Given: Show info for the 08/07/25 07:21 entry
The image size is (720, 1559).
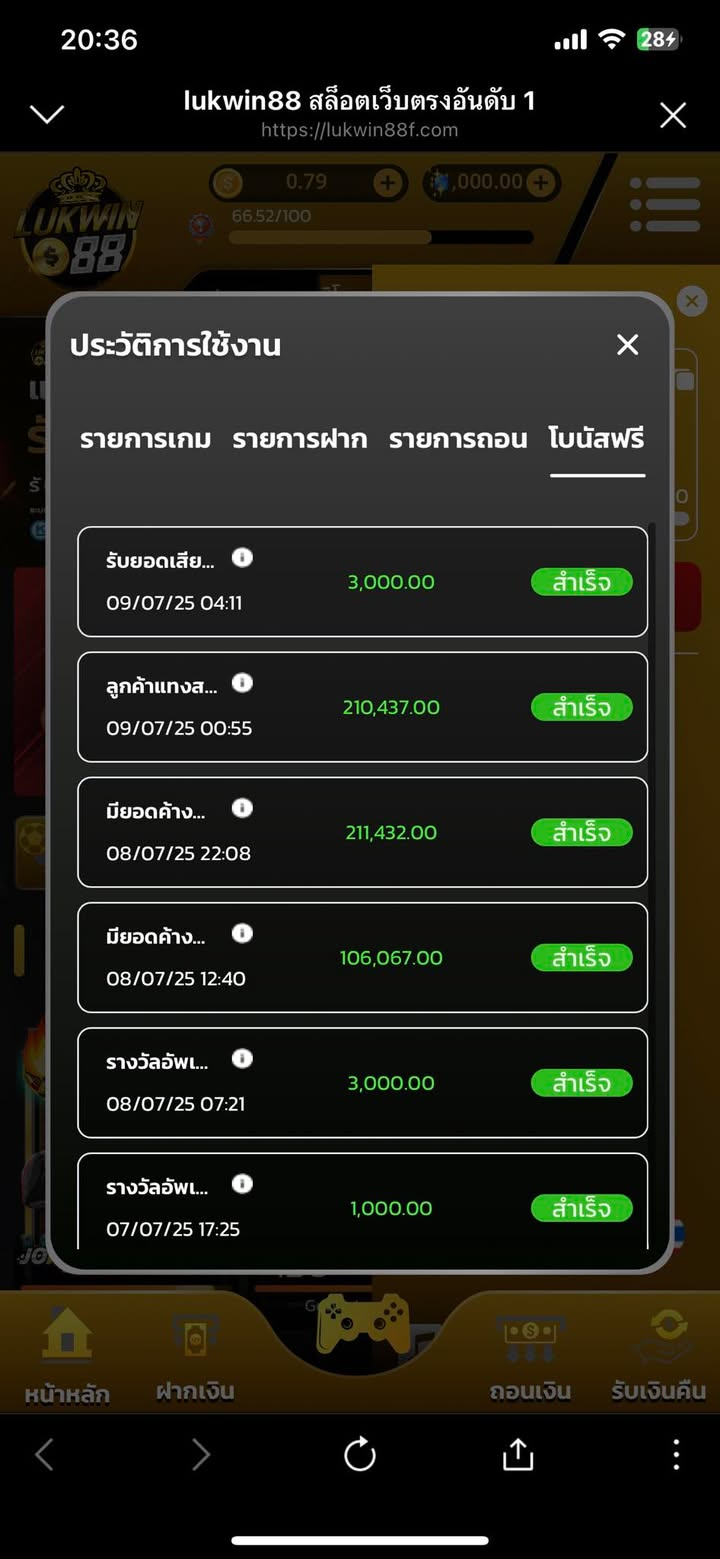Looking at the screenshot, I should tap(242, 1058).
